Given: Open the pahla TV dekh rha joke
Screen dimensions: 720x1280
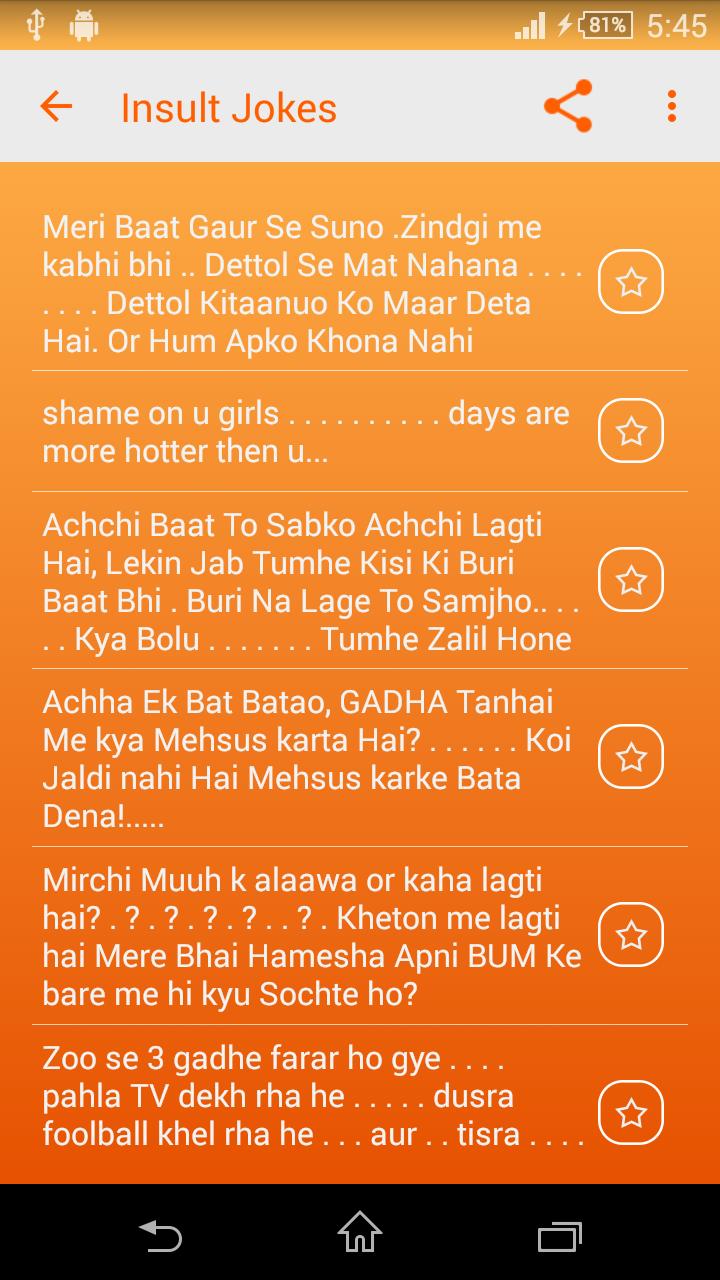Looking at the screenshot, I should click(x=310, y=1096).
